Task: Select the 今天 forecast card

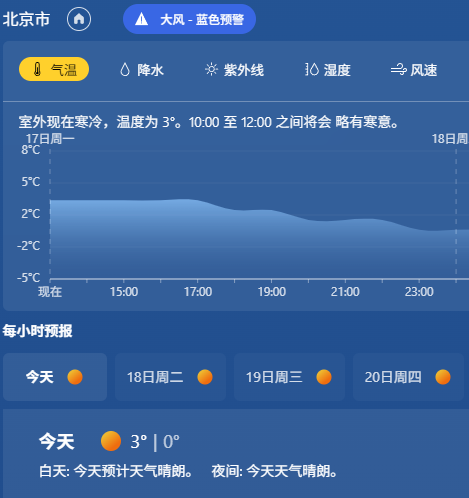Action: (55, 377)
